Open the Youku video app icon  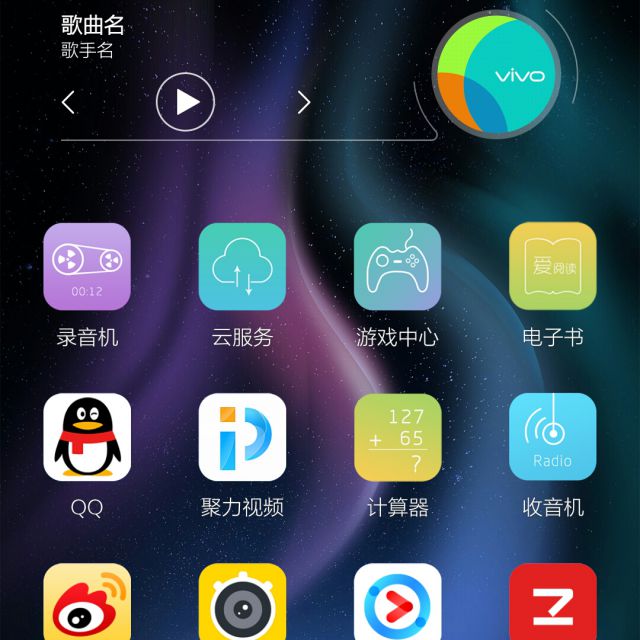397,603
